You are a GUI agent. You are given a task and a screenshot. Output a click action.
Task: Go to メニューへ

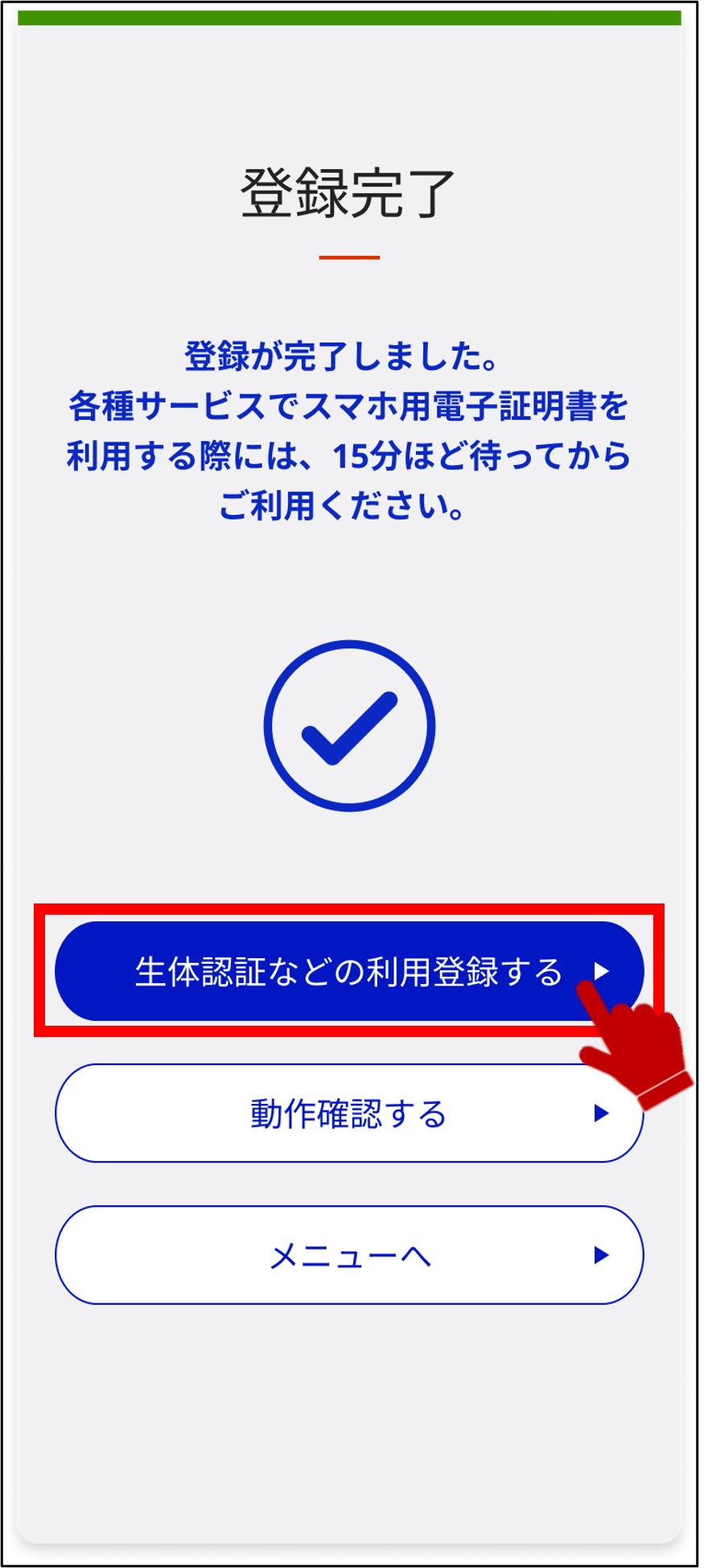pyautogui.click(x=348, y=1255)
